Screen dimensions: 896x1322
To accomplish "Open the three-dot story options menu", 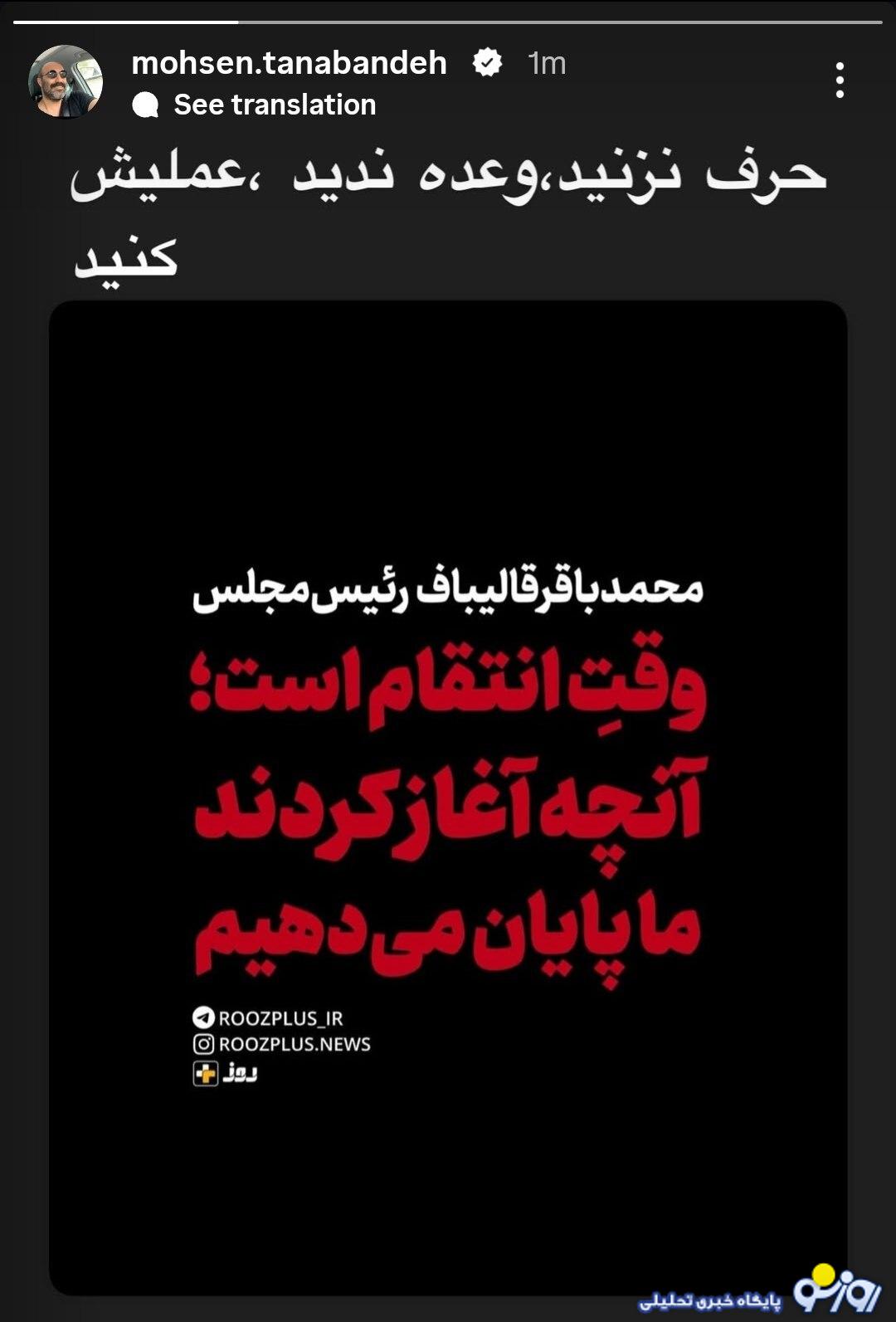I will 840,80.
